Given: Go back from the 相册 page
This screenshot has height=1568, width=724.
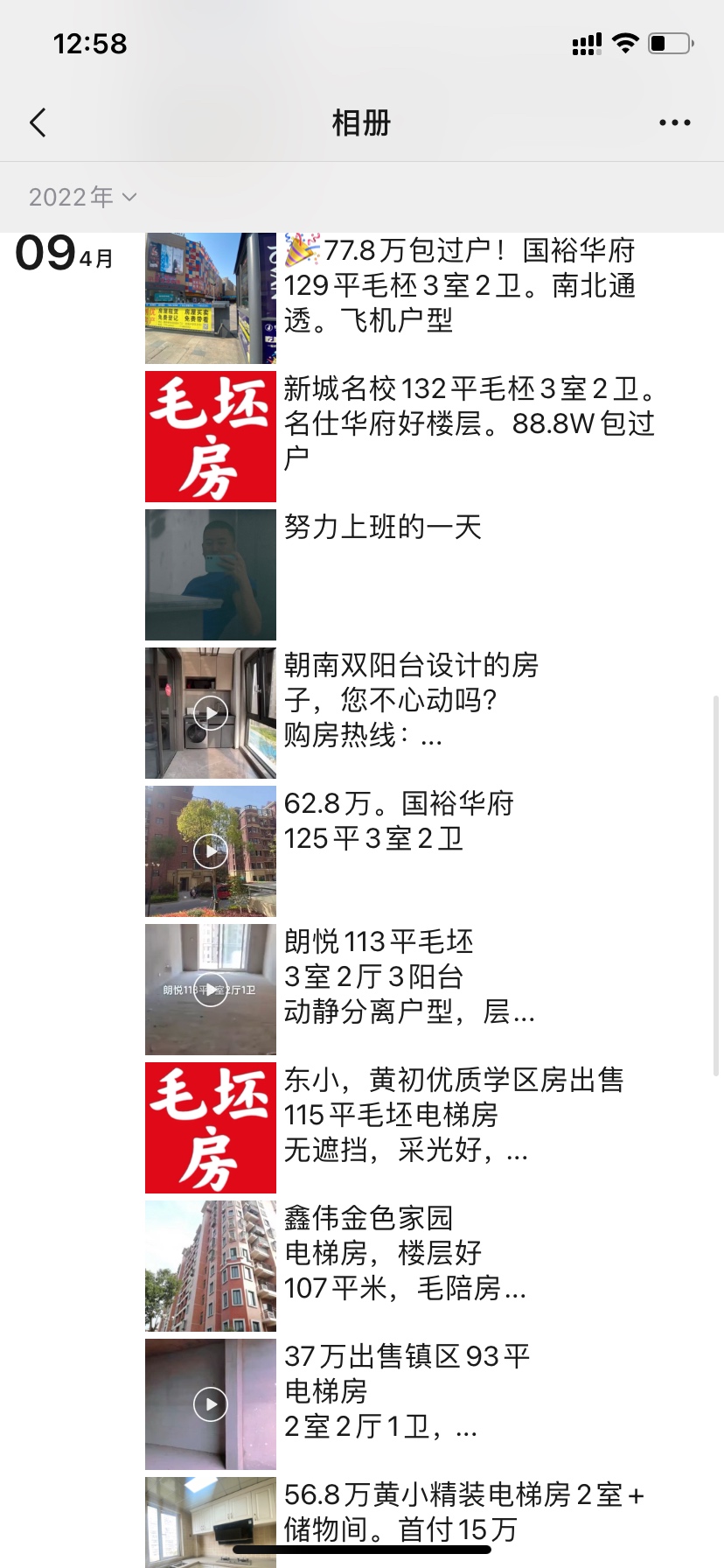Looking at the screenshot, I should (x=38, y=123).
